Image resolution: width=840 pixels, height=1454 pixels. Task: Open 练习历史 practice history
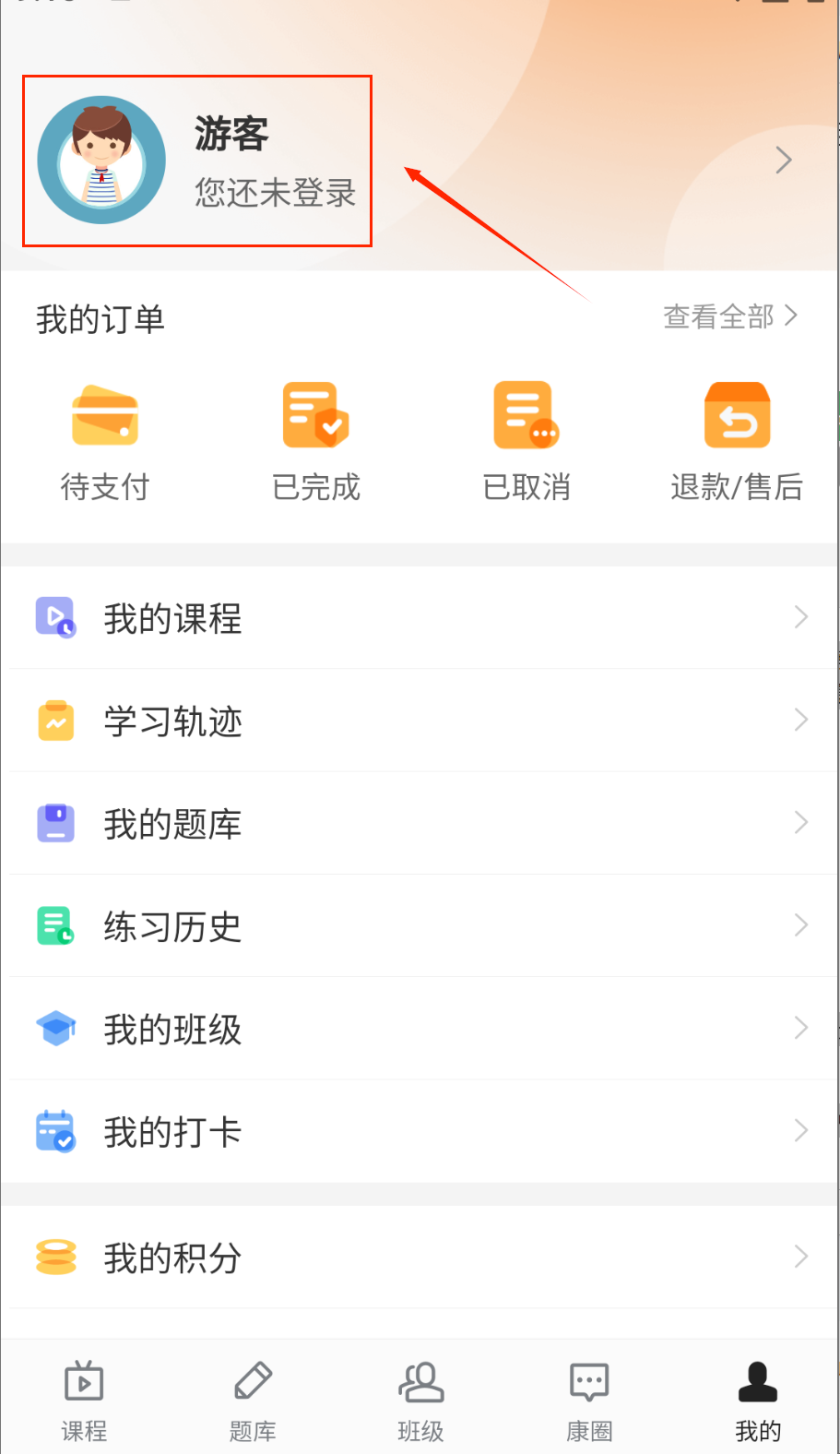pos(420,925)
